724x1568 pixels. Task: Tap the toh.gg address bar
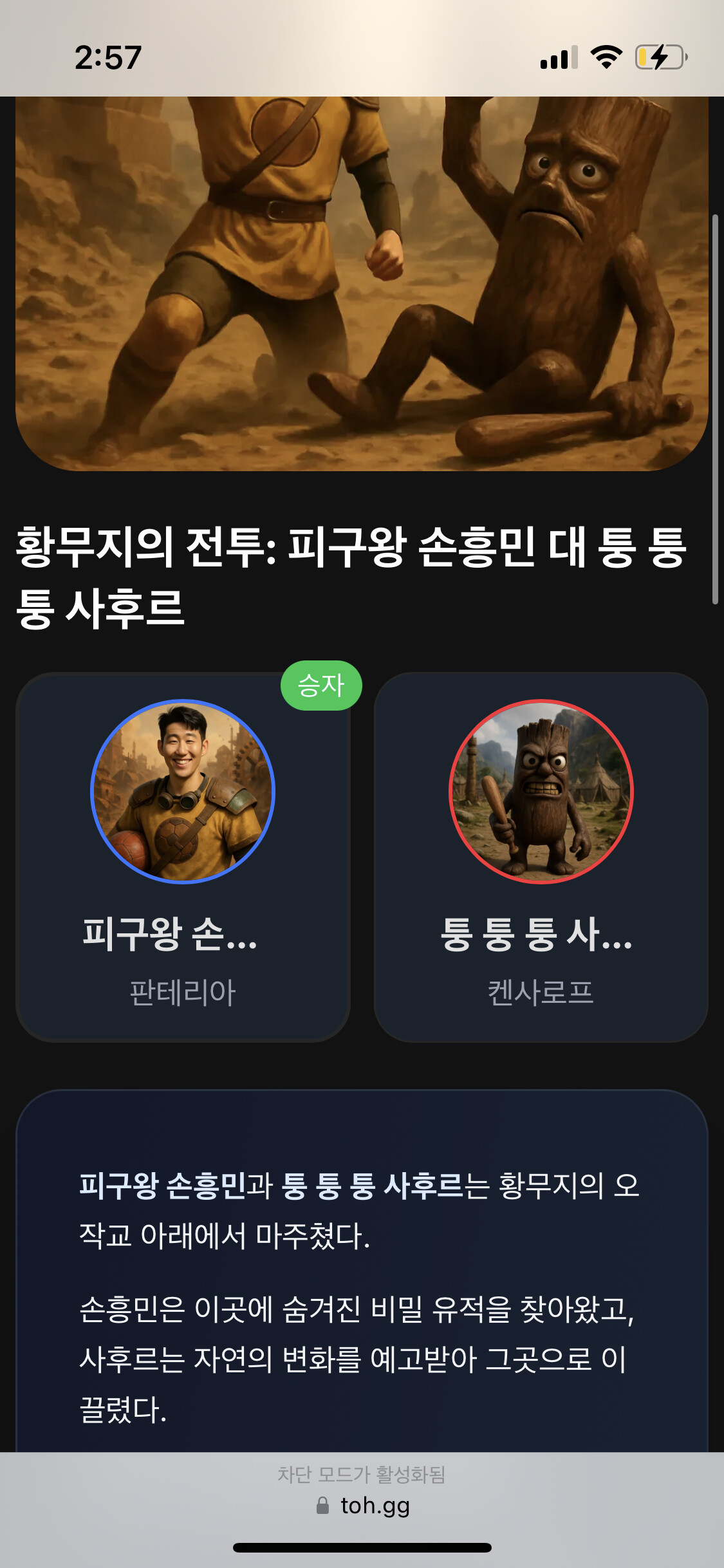(x=362, y=1506)
